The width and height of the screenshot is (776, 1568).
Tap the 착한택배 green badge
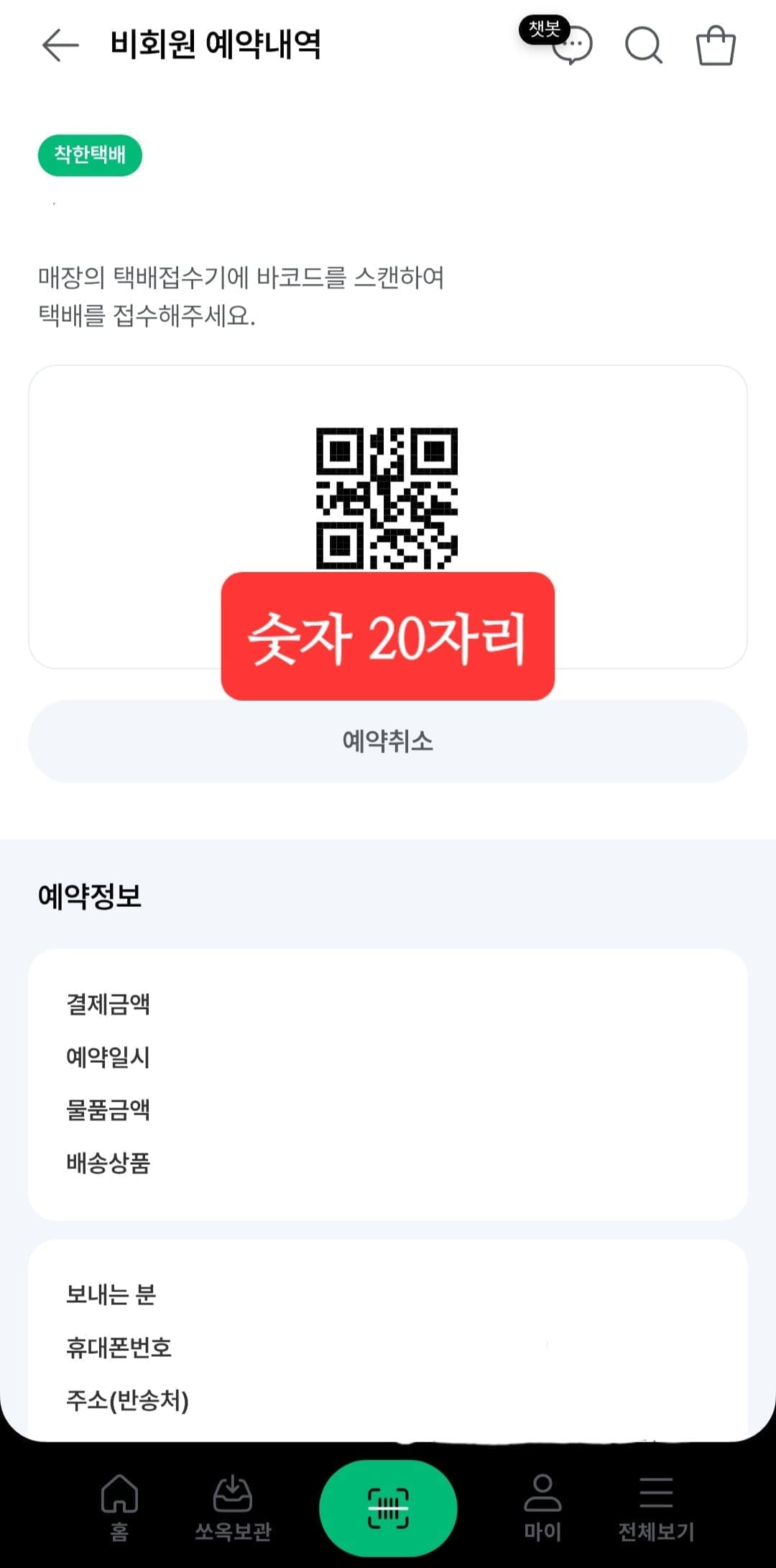(x=90, y=154)
